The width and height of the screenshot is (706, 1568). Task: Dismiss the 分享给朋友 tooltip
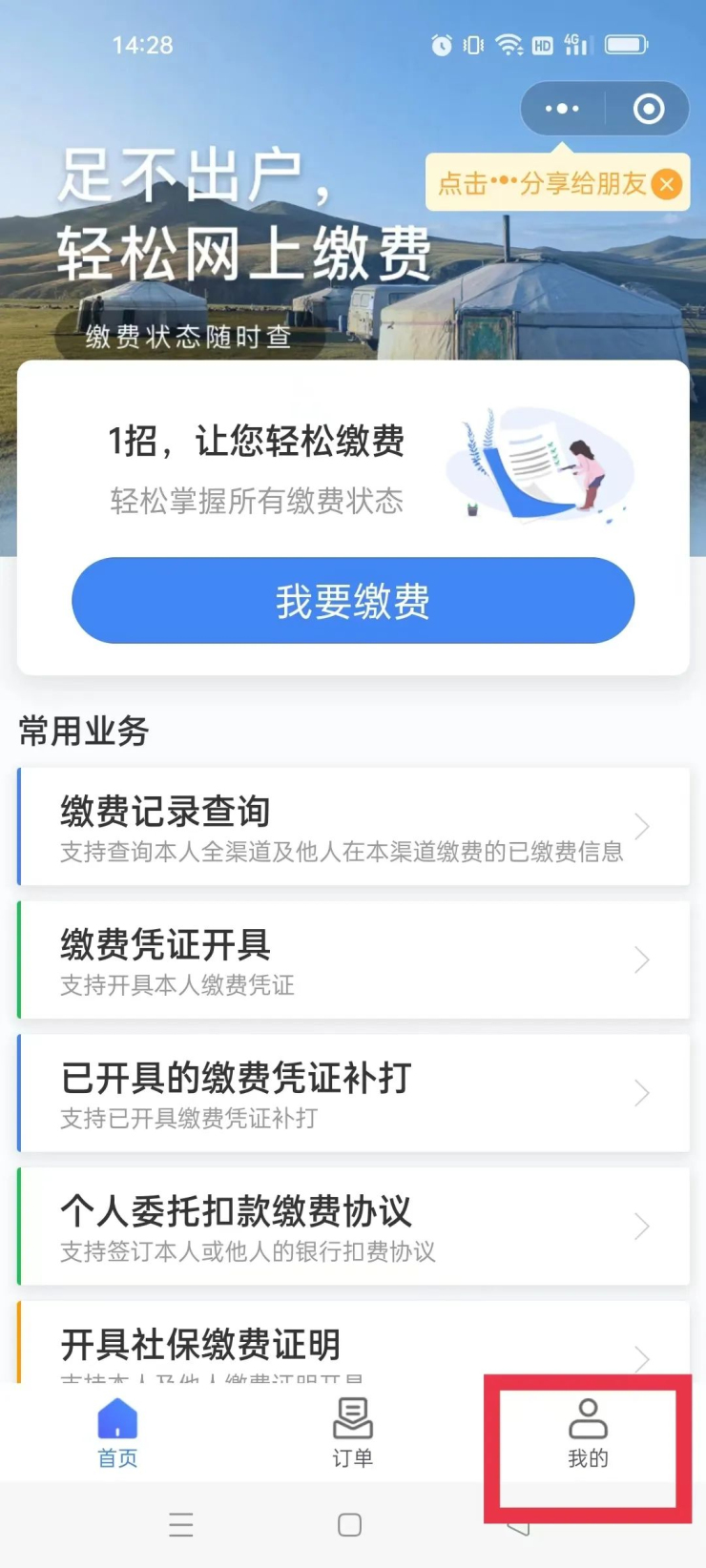point(667,183)
